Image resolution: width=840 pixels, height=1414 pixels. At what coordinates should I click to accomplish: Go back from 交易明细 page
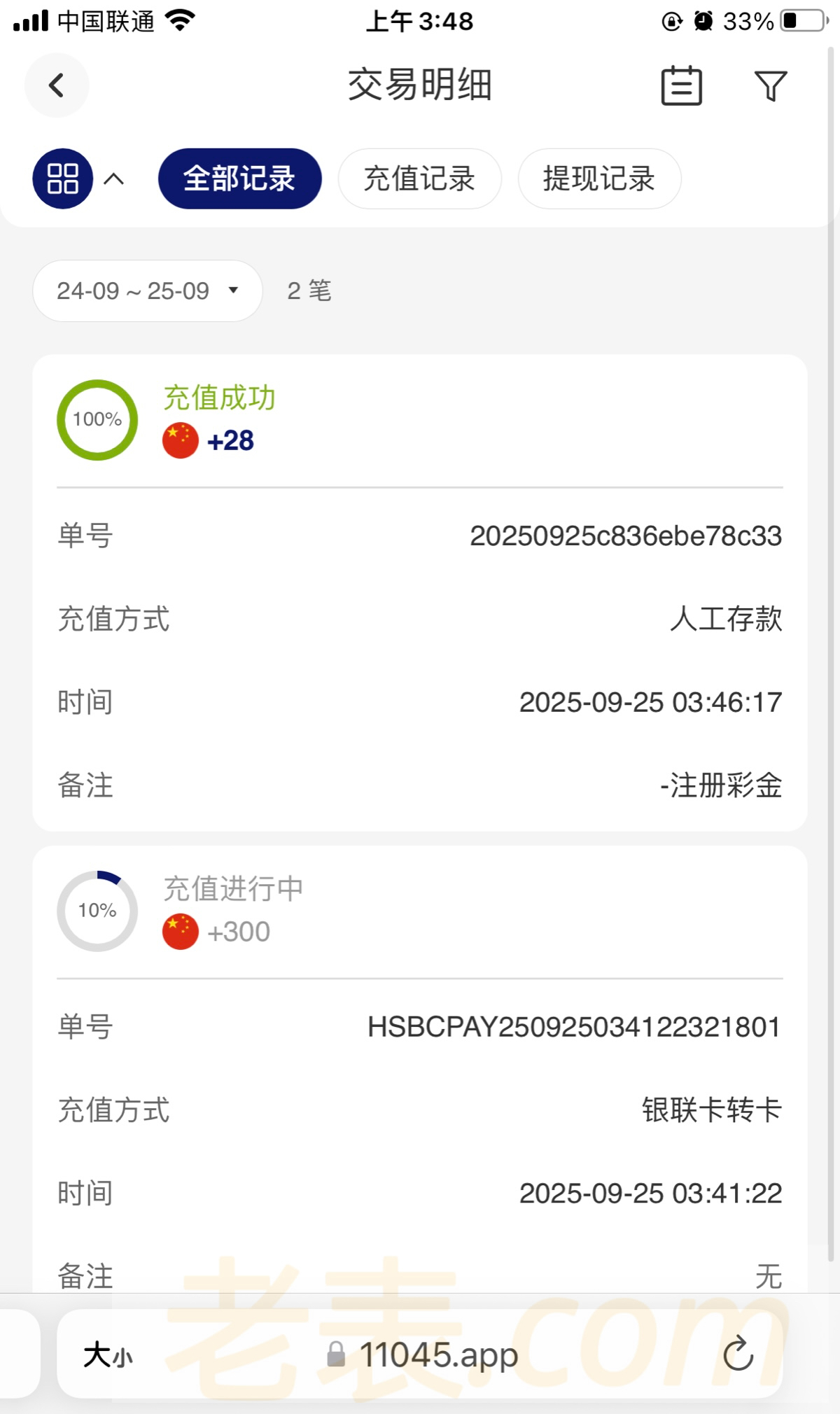point(57,85)
